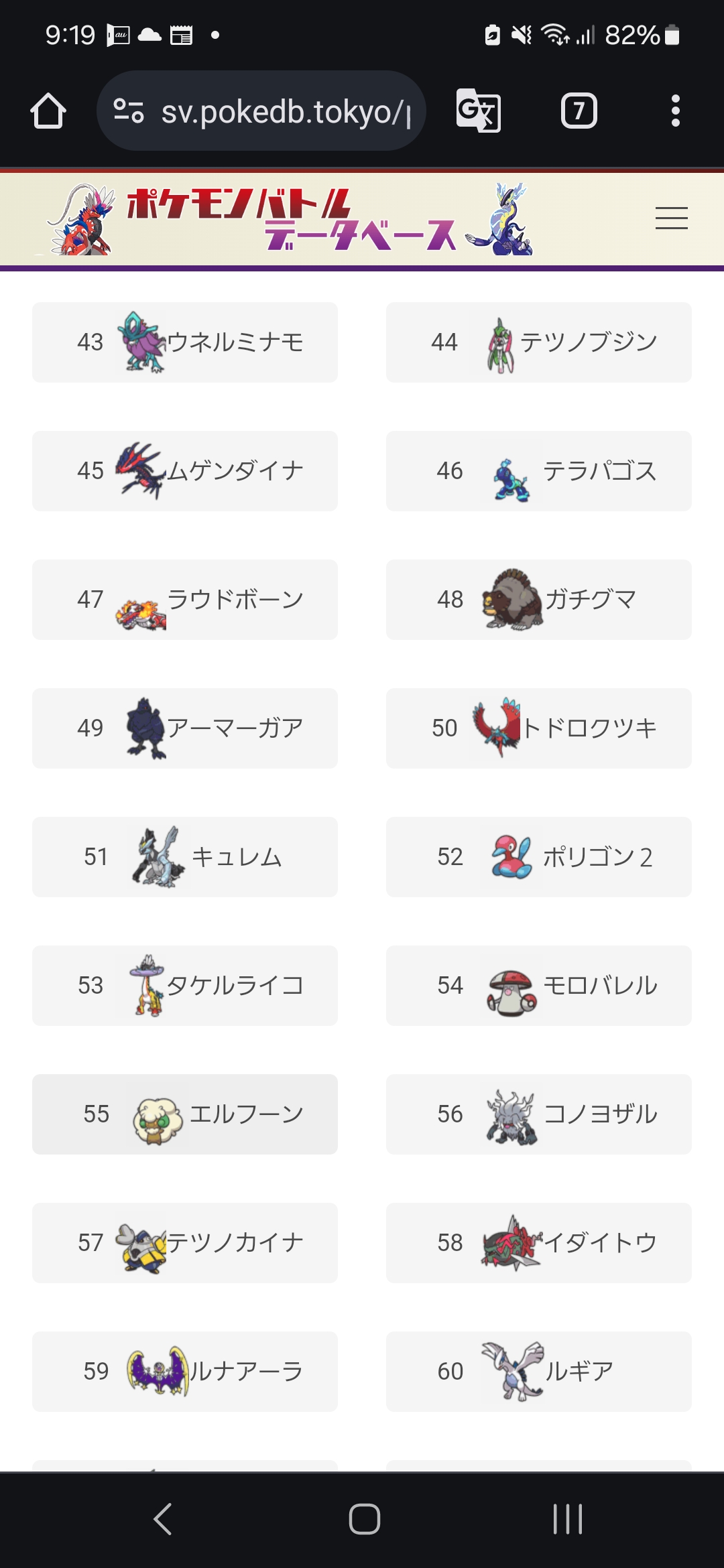Open rank 58 イダイトウ card
724x1568 pixels.
pyautogui.click(x=538, y=1243)
